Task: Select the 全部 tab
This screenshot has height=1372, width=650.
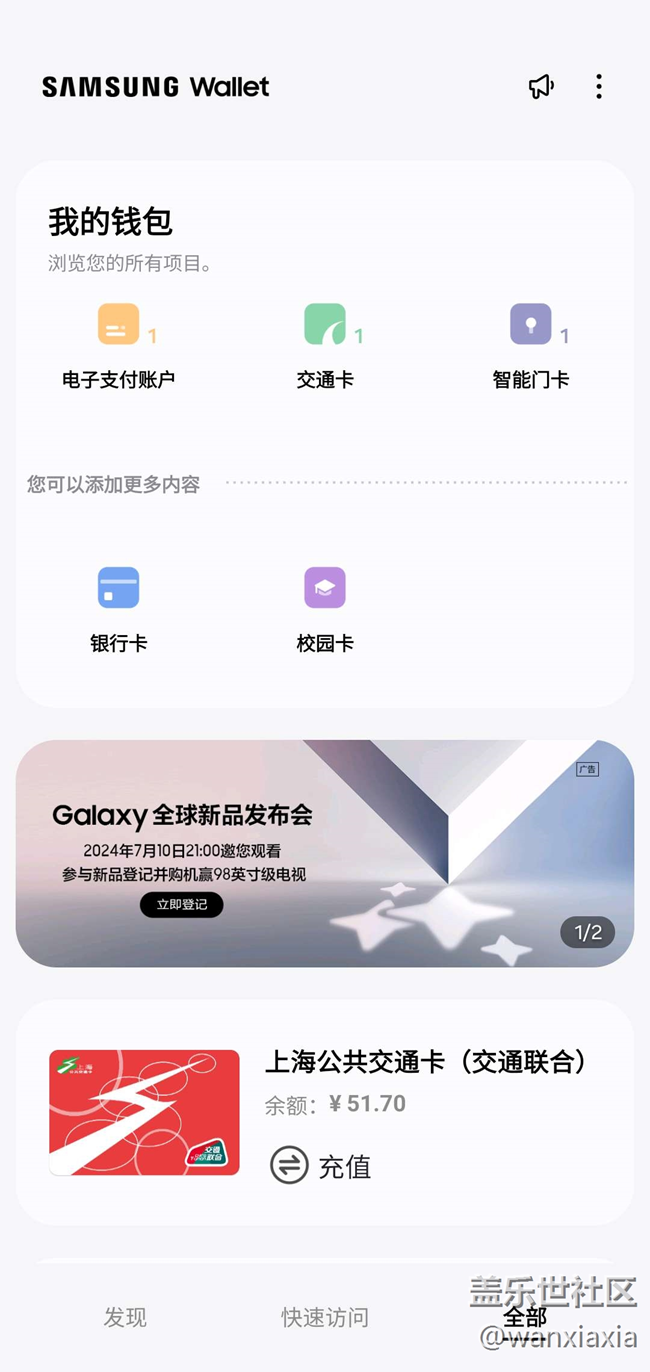Action: (x=525, y=1318)
